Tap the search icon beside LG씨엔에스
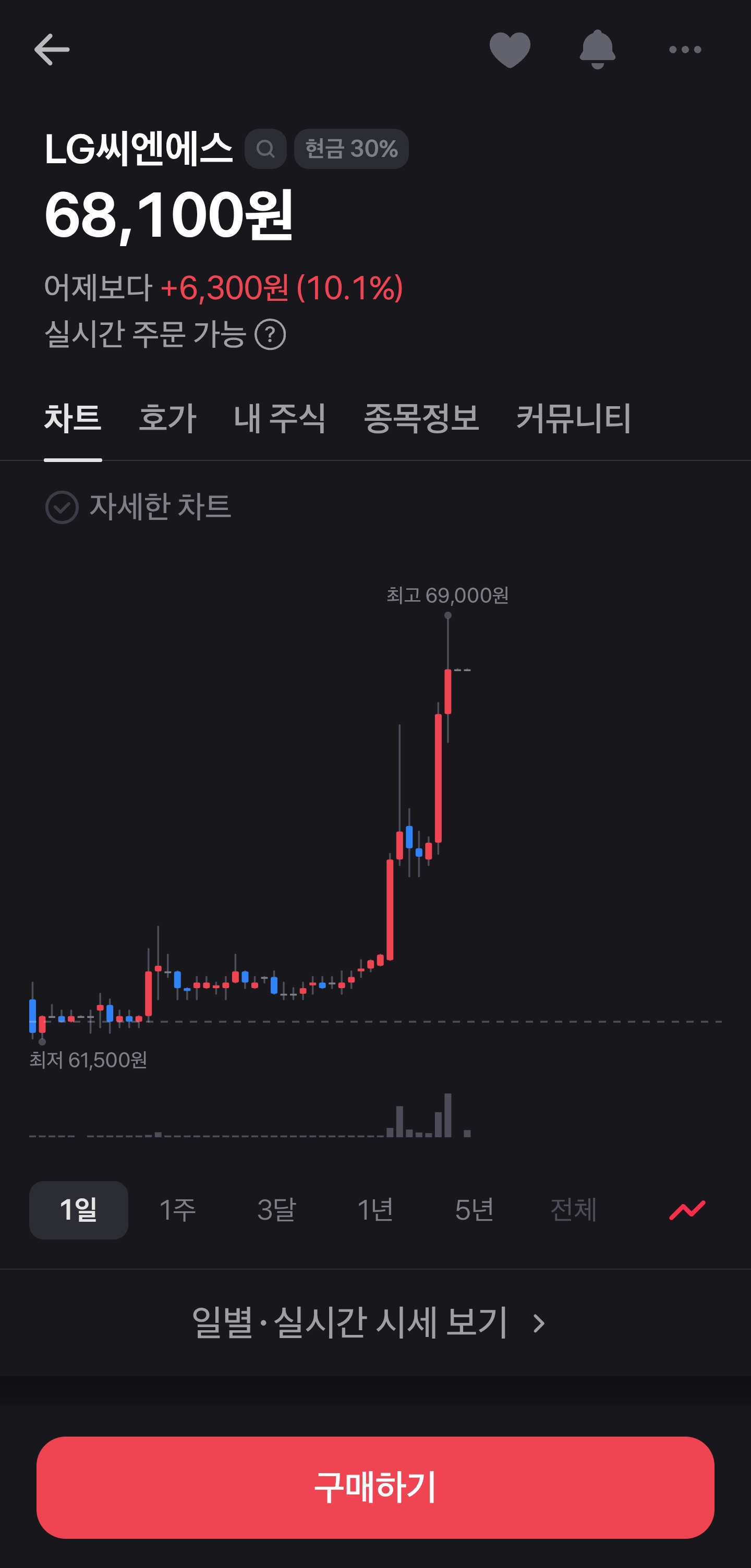This screenshot has height=1568, width=751. (265, 149)
